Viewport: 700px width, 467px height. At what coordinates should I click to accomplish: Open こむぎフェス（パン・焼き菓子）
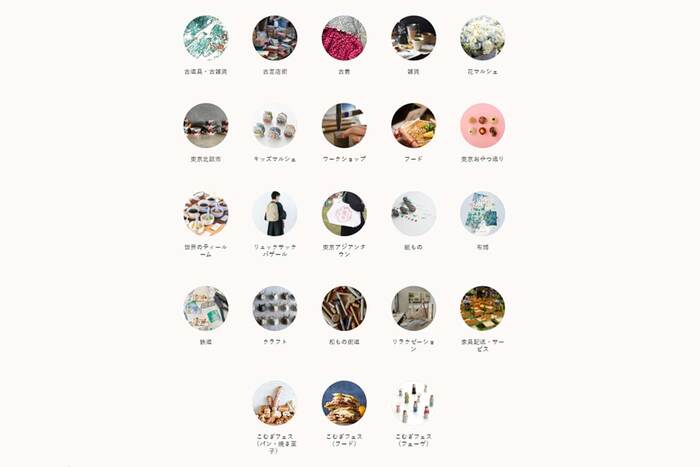point(275,403)
